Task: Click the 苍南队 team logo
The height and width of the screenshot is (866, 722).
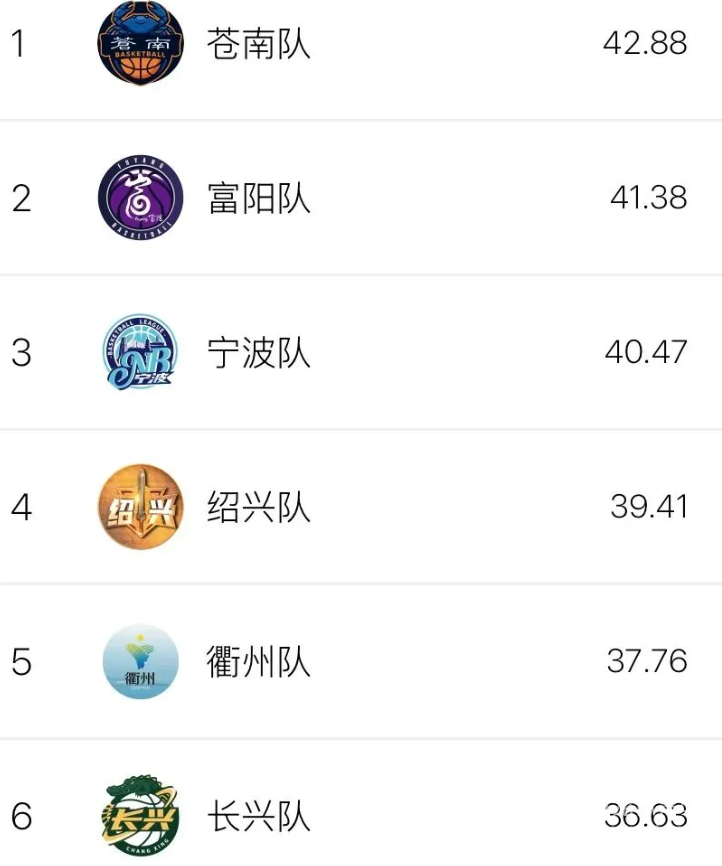Action: 140,44
